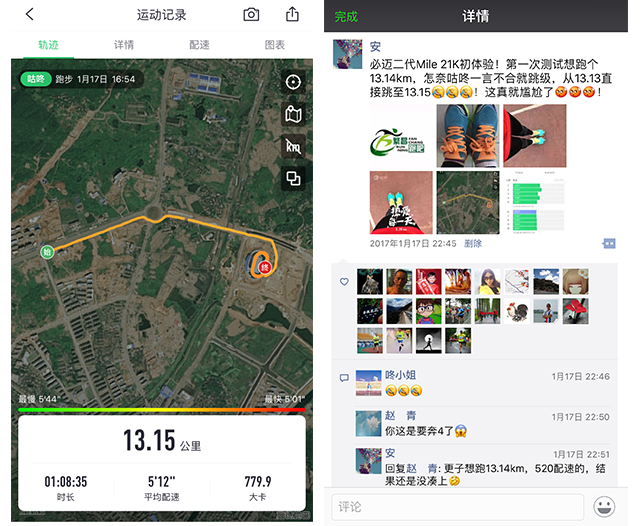
Task: Change the map type with the map icon
Action: (293, 114)
